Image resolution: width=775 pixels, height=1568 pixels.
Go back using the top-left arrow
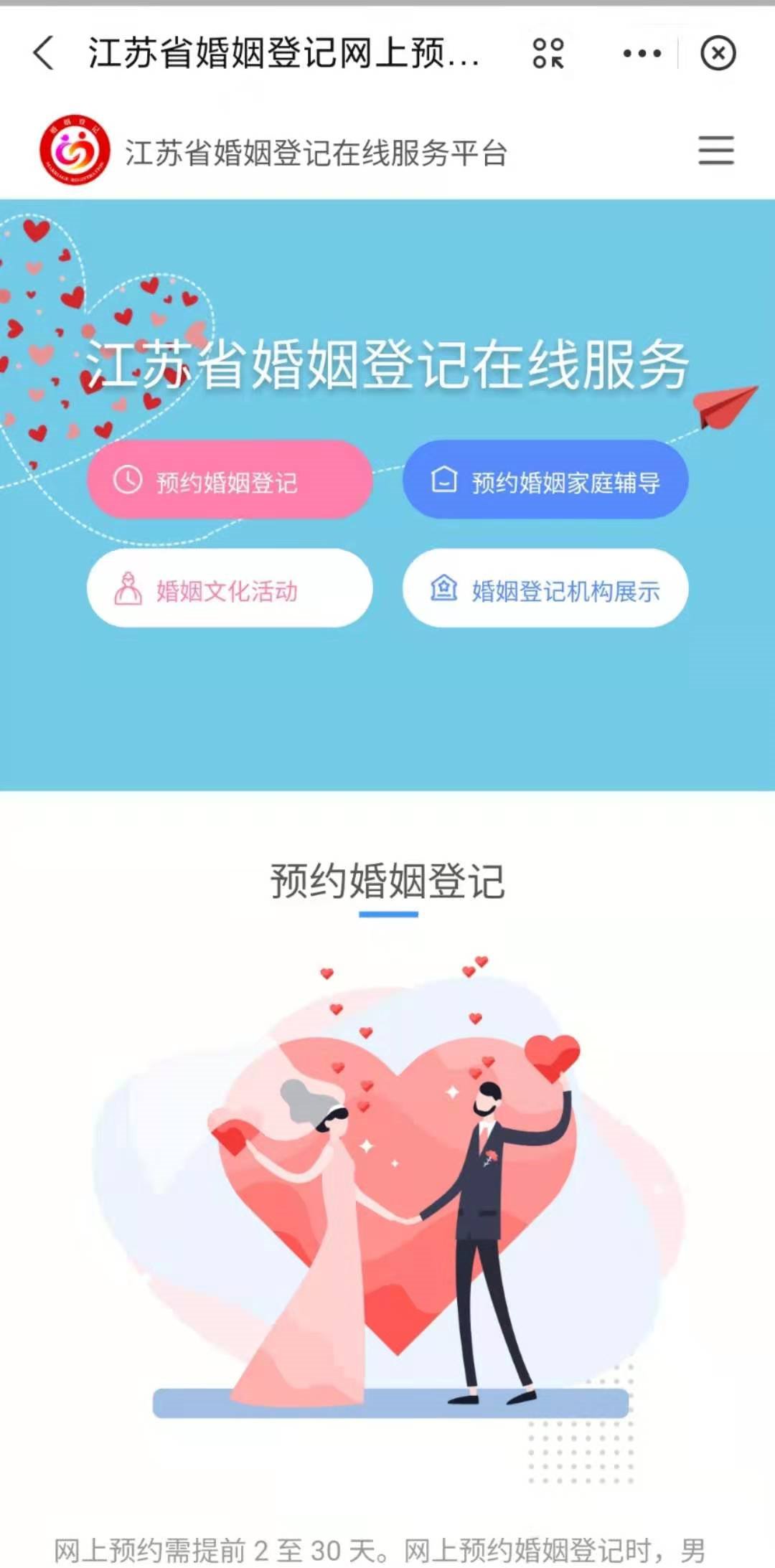pos(44,54)
